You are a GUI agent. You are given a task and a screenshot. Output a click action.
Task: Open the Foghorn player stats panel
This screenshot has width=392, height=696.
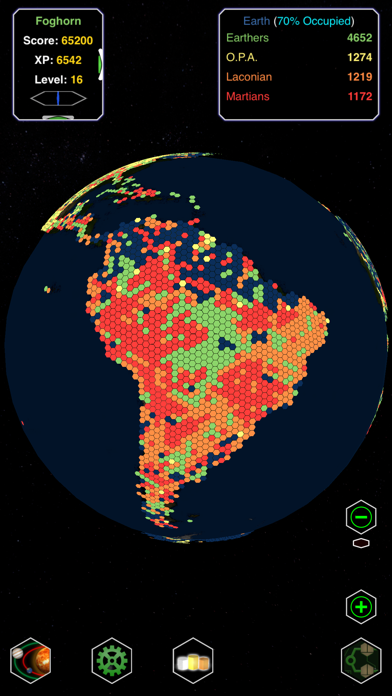click(x=58, y=64)
